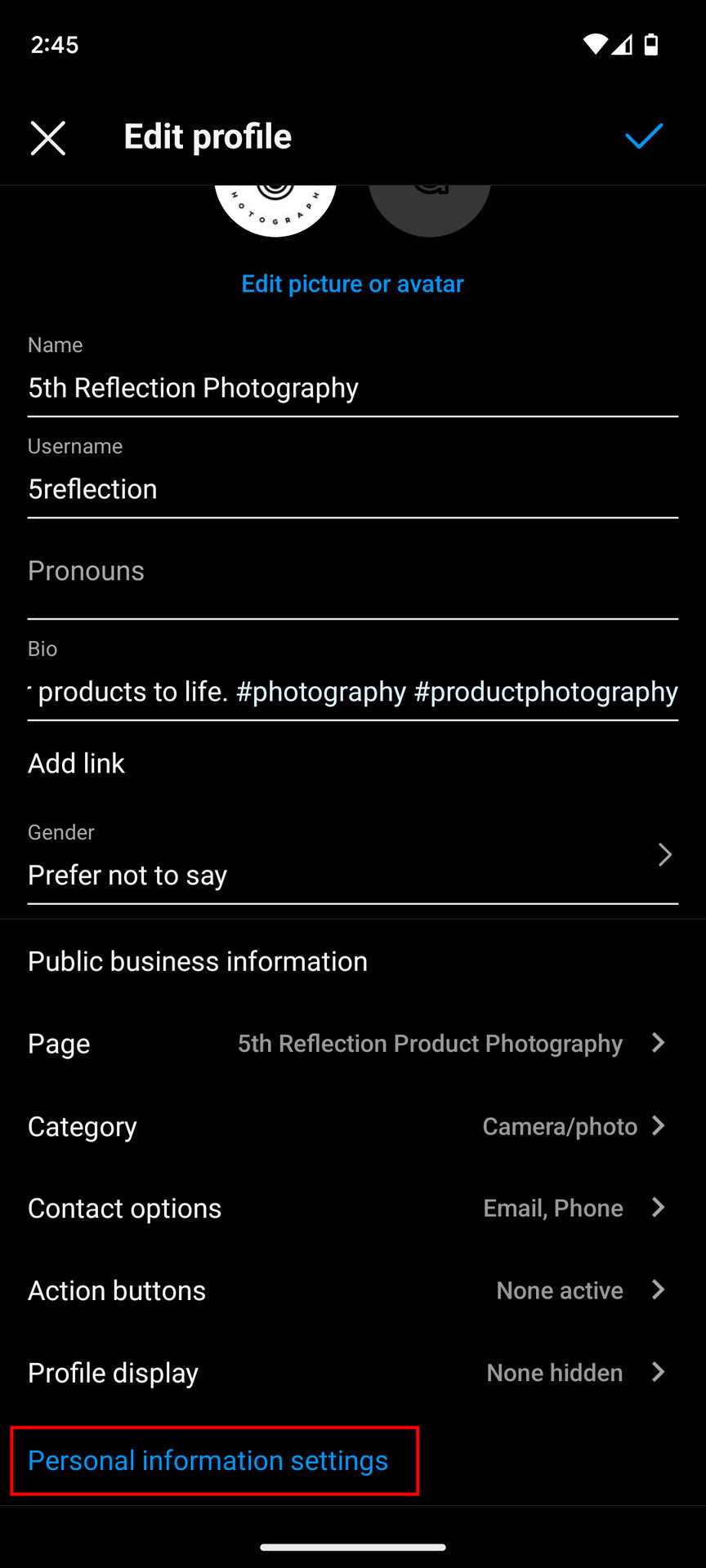This screenshot has height=1568, width=706.
Task: Tap Edit picture or avatar
Action: (x=352, y=283)
